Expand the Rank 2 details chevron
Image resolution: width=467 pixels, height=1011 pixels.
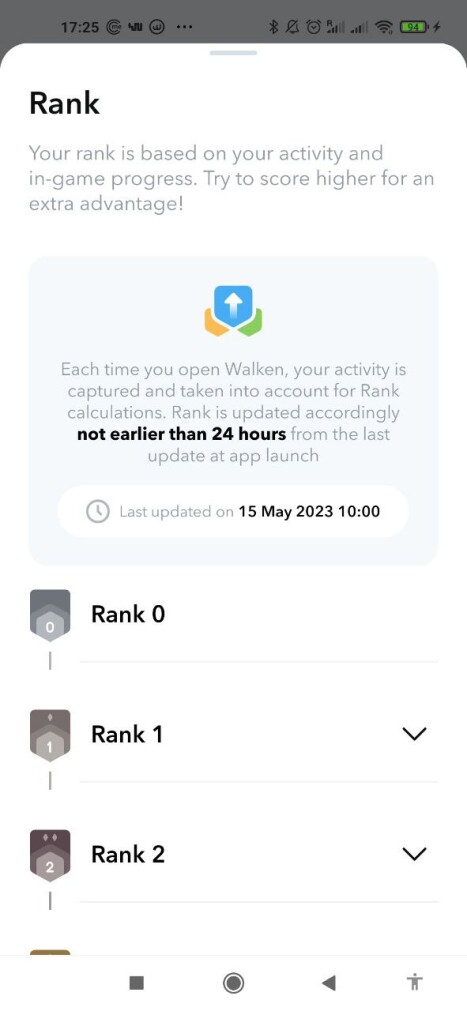pyautogui.click(x=414, y=854)
